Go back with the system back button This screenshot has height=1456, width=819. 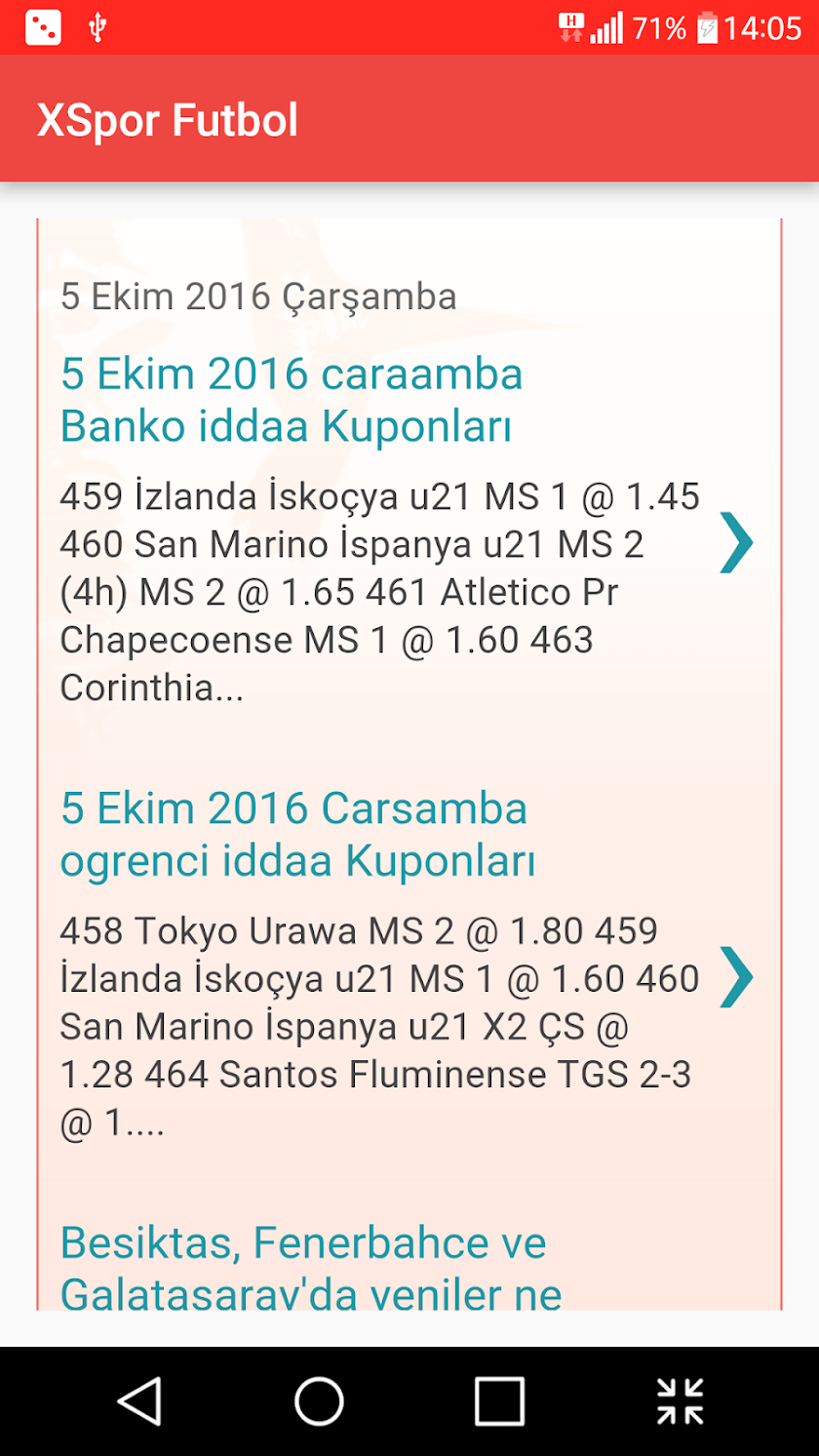click(x=138, y=1401)
